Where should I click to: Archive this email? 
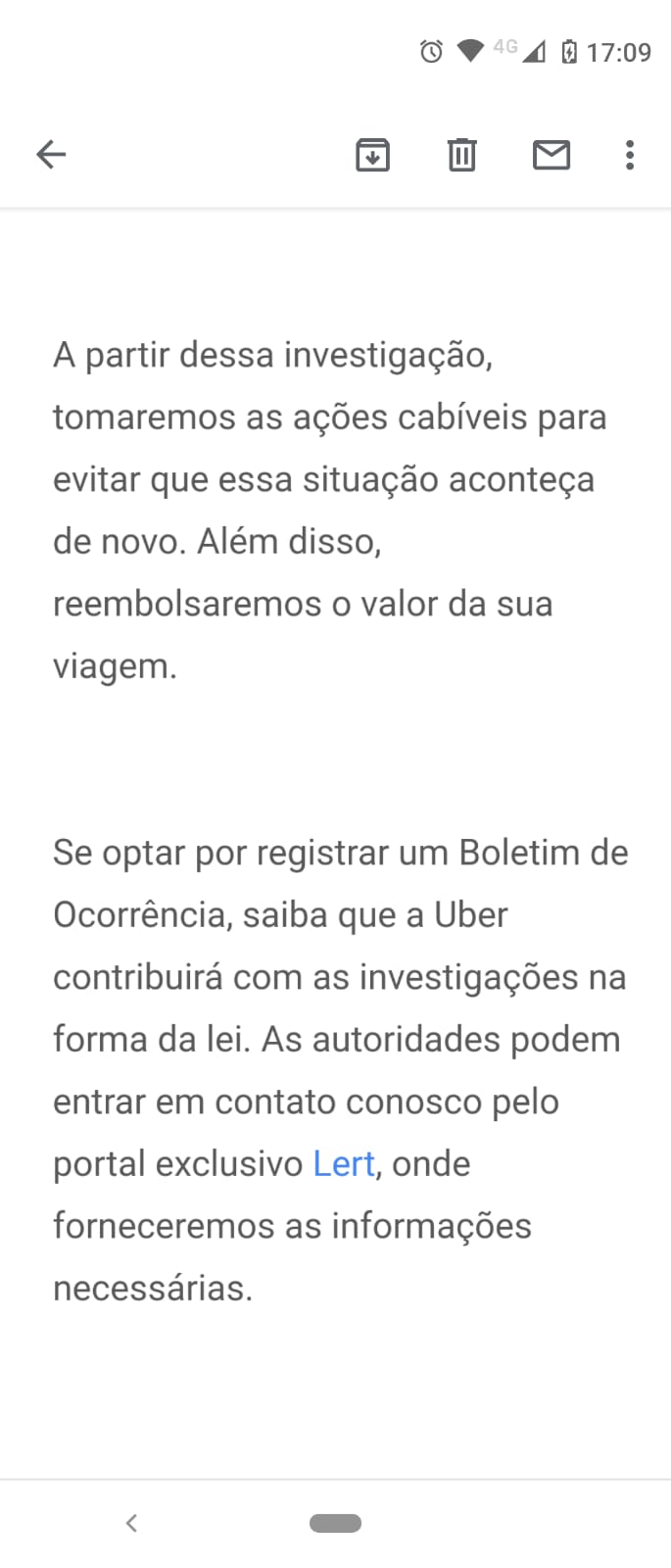click(x=372, y=155)
